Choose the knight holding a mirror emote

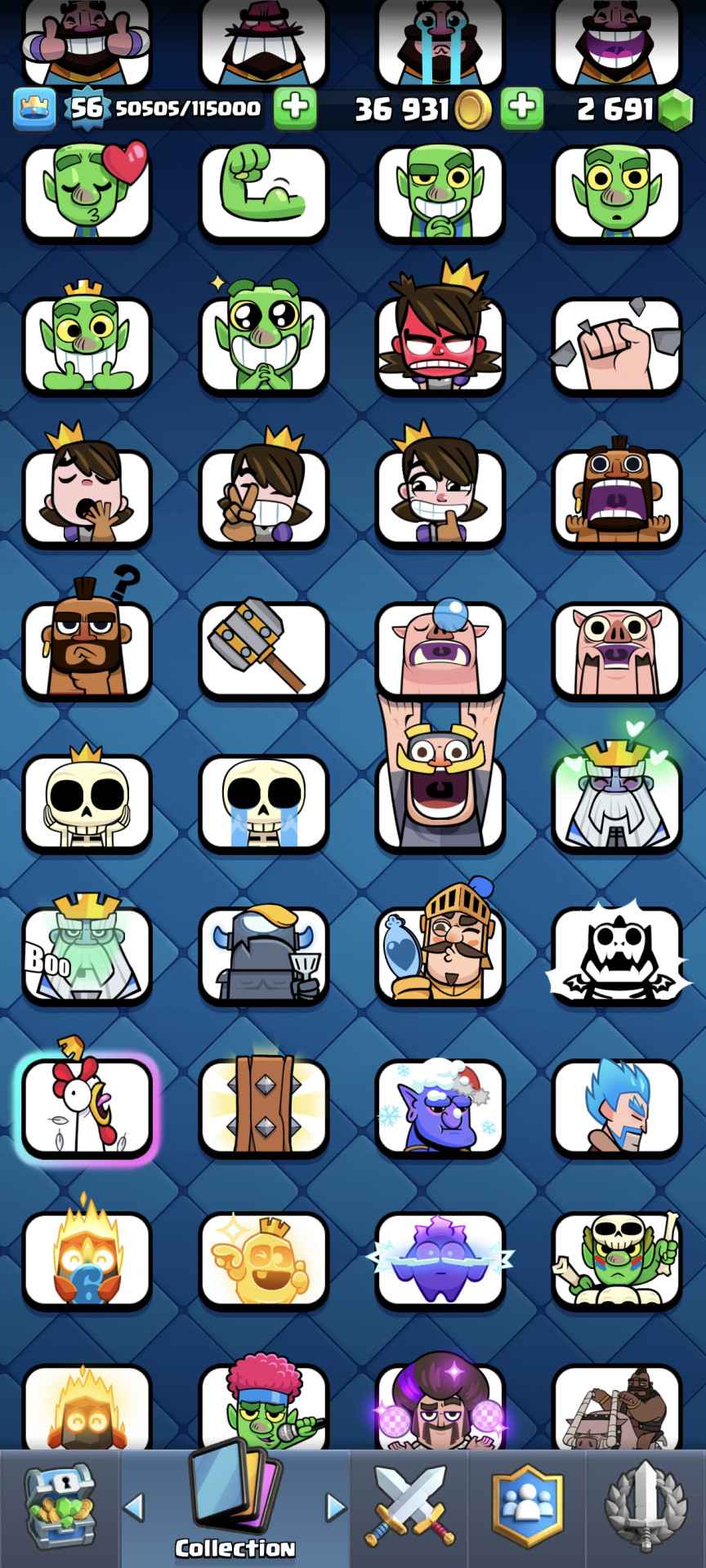coord(440,955)
